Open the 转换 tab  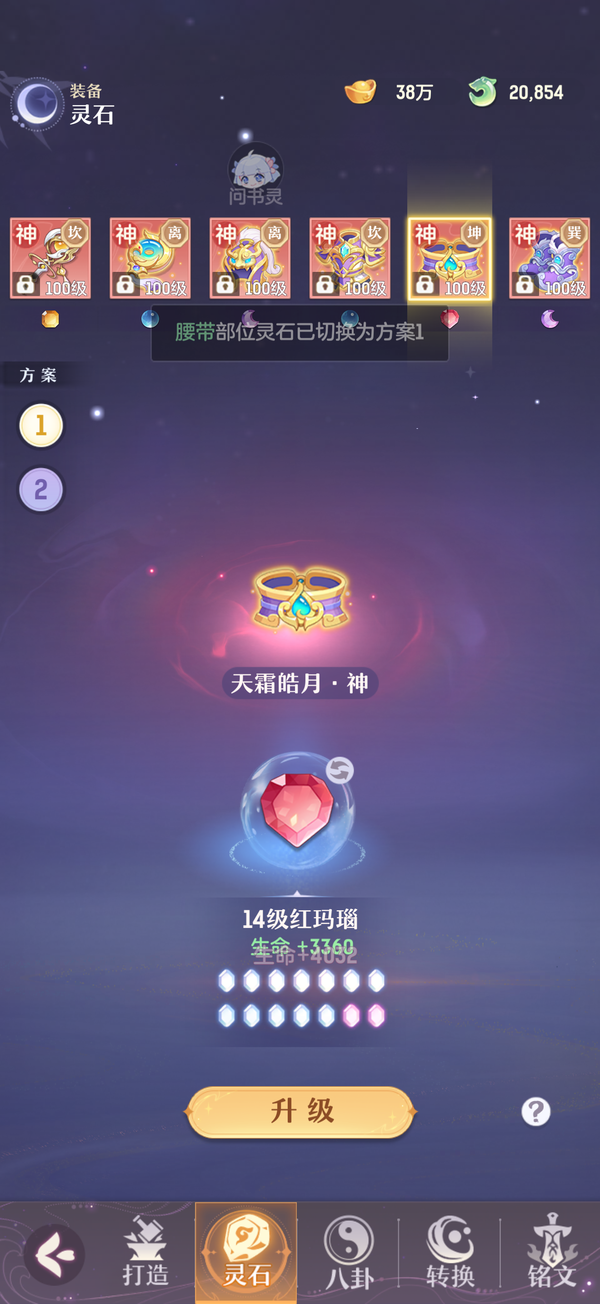coord(449,1252)
